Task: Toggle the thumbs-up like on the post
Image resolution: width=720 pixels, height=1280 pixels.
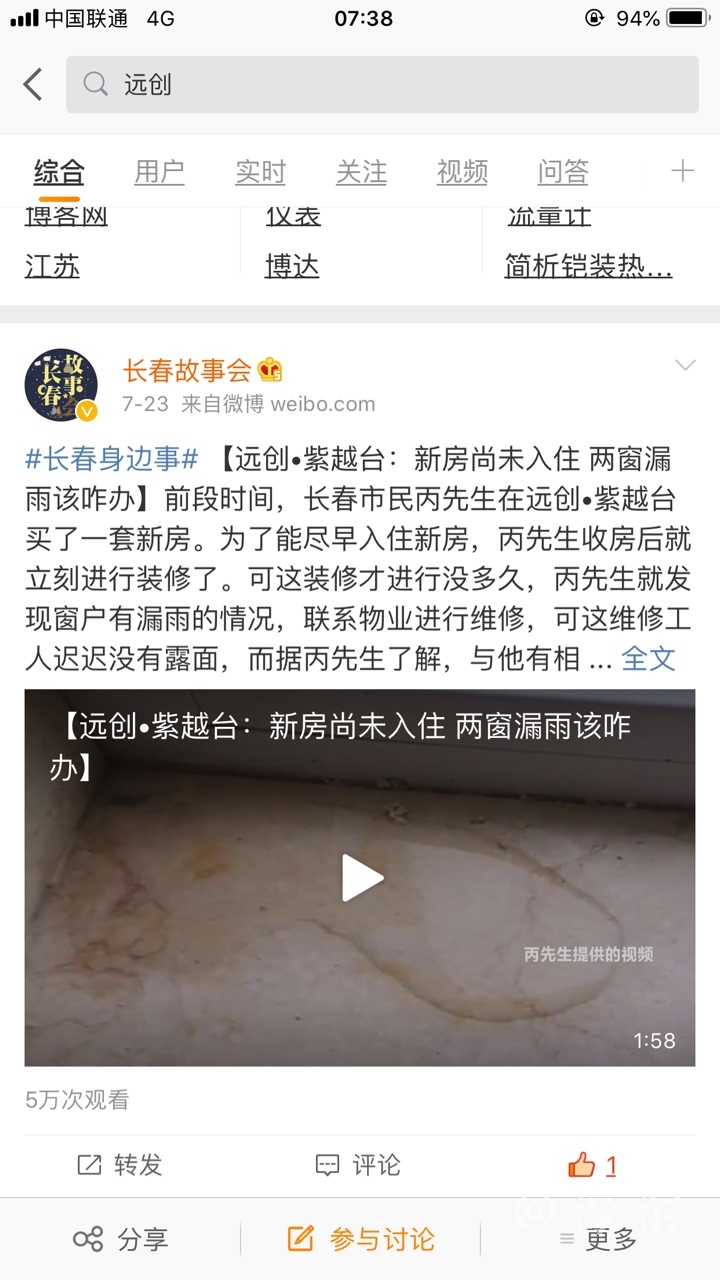Action: [592, 1165]
